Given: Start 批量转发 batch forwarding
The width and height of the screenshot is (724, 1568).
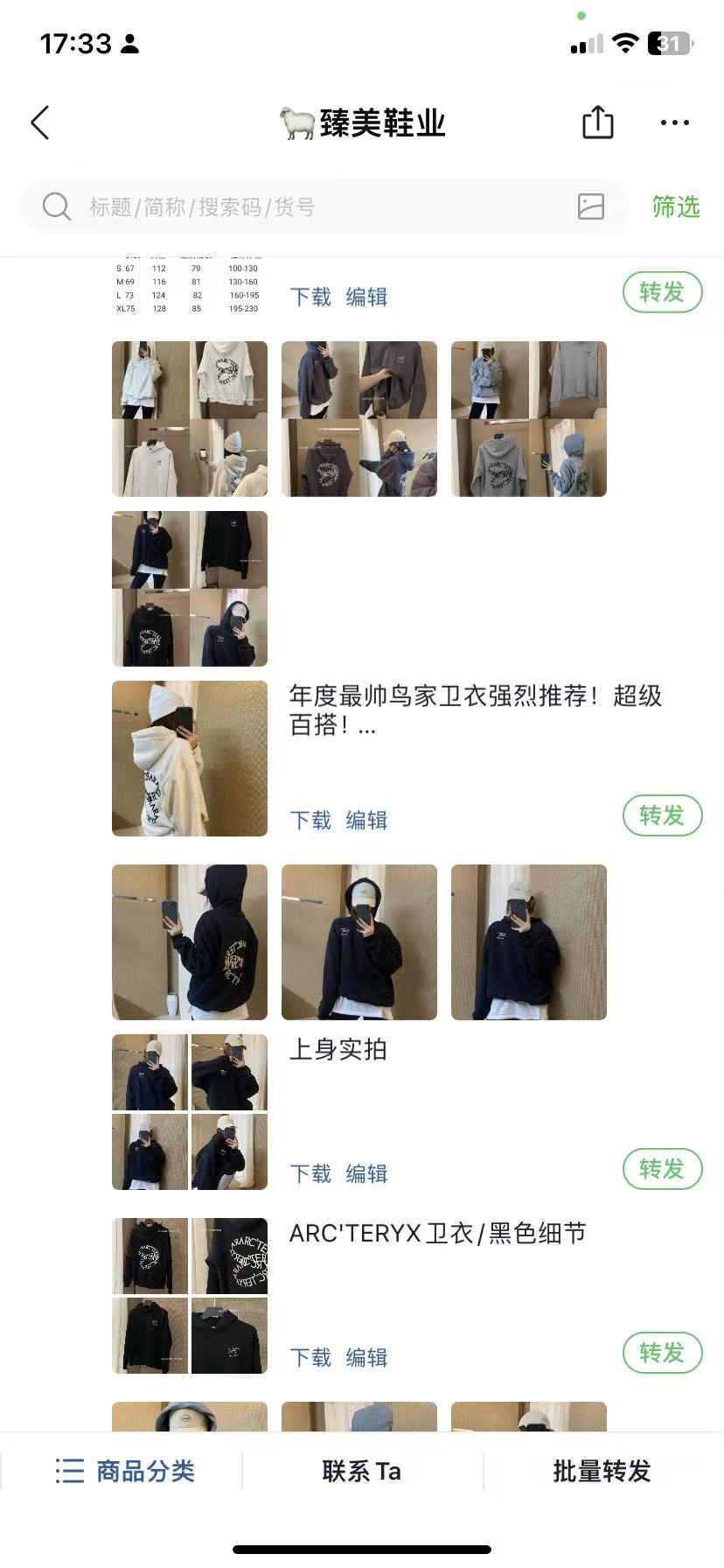Looking at the screenshot, I should (x=602, y=1471).
